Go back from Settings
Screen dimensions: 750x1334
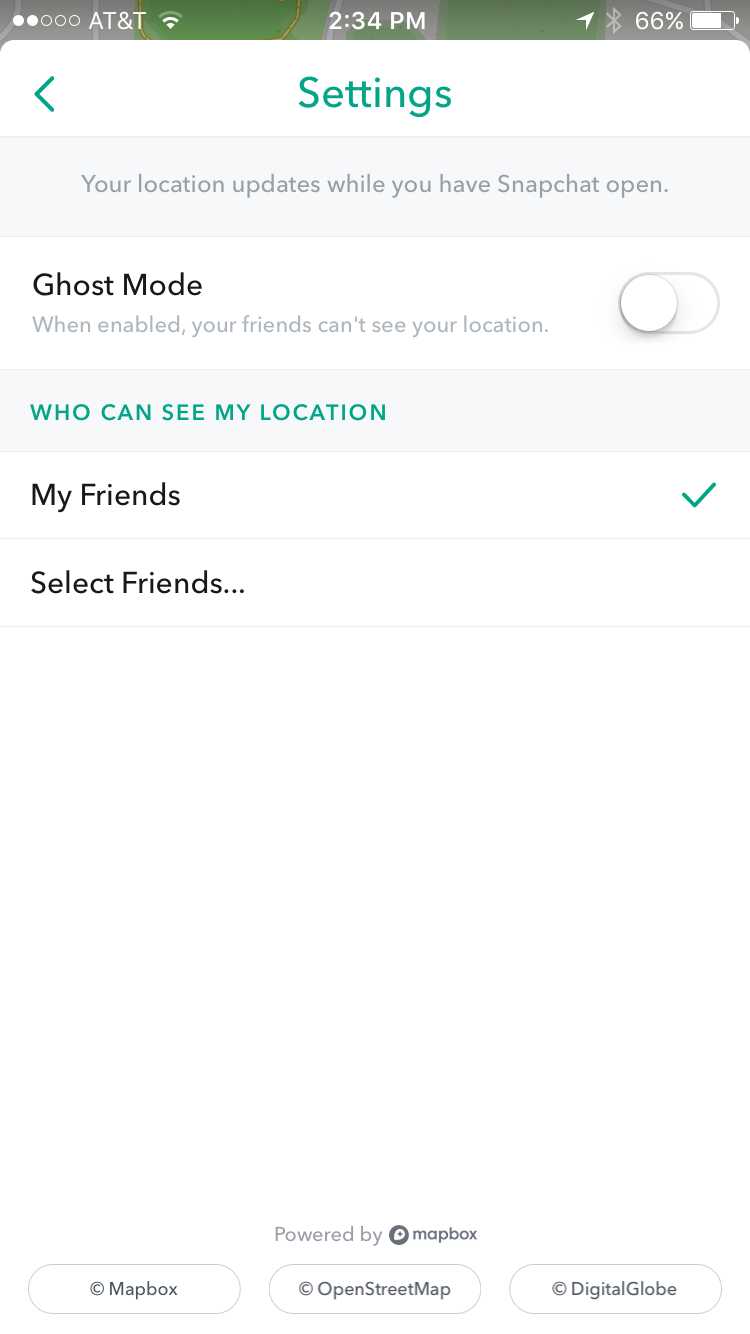point(44,94)
